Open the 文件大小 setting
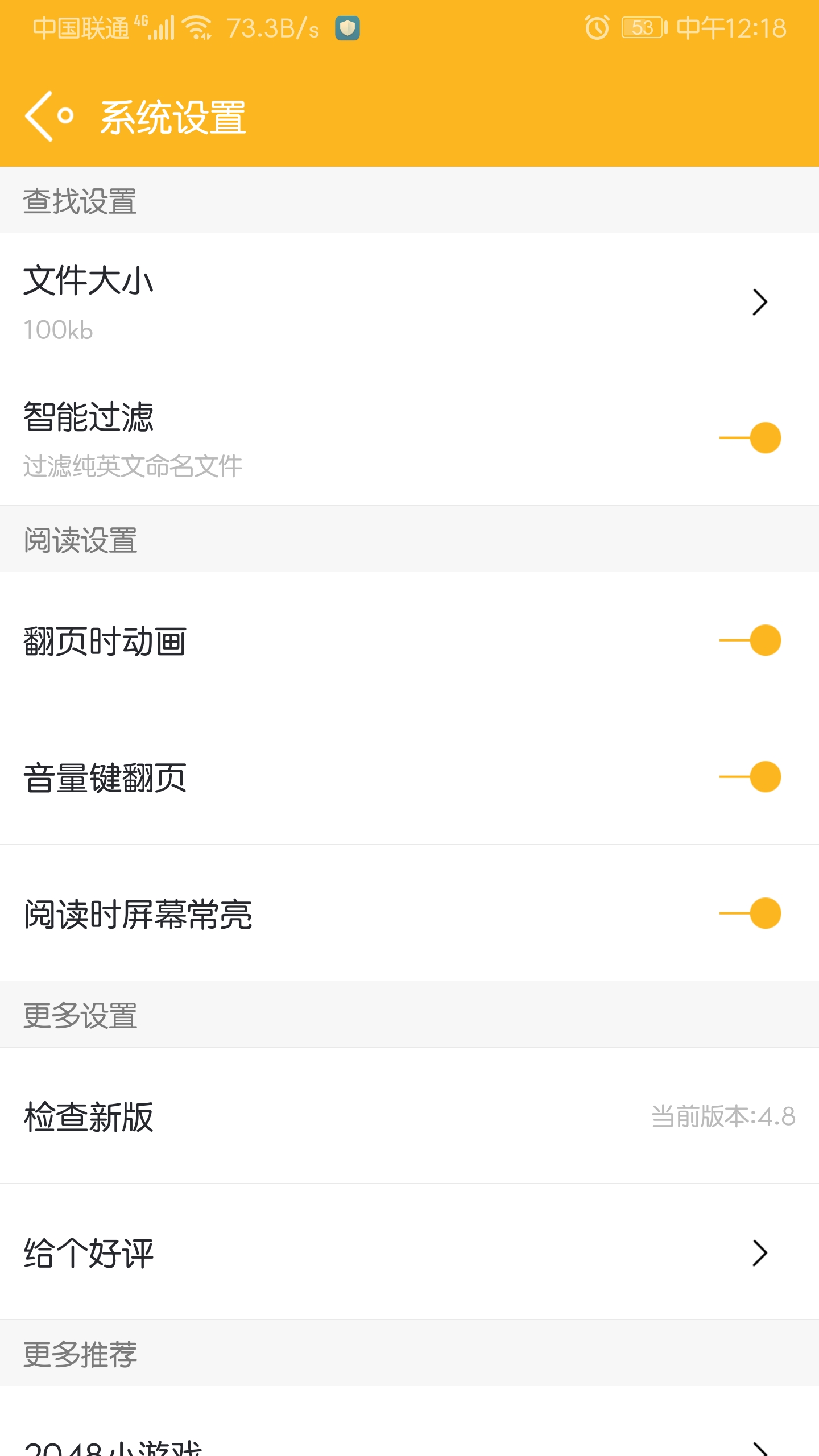The width and height of the screenshot is (819, 1456). point(409,301)
